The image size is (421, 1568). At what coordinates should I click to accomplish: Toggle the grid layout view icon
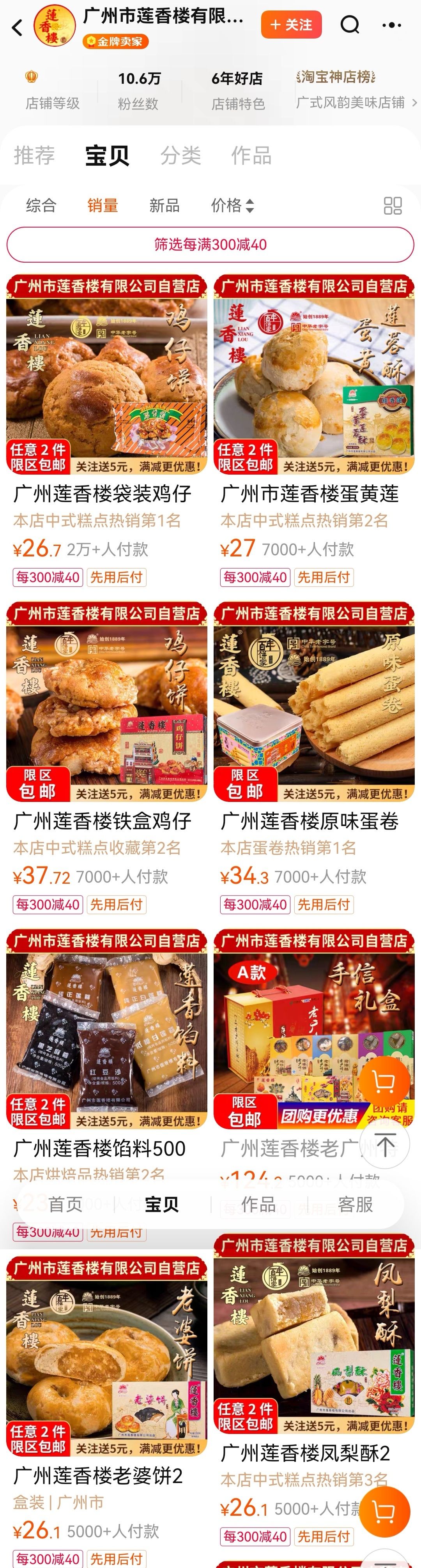point(393,206)
